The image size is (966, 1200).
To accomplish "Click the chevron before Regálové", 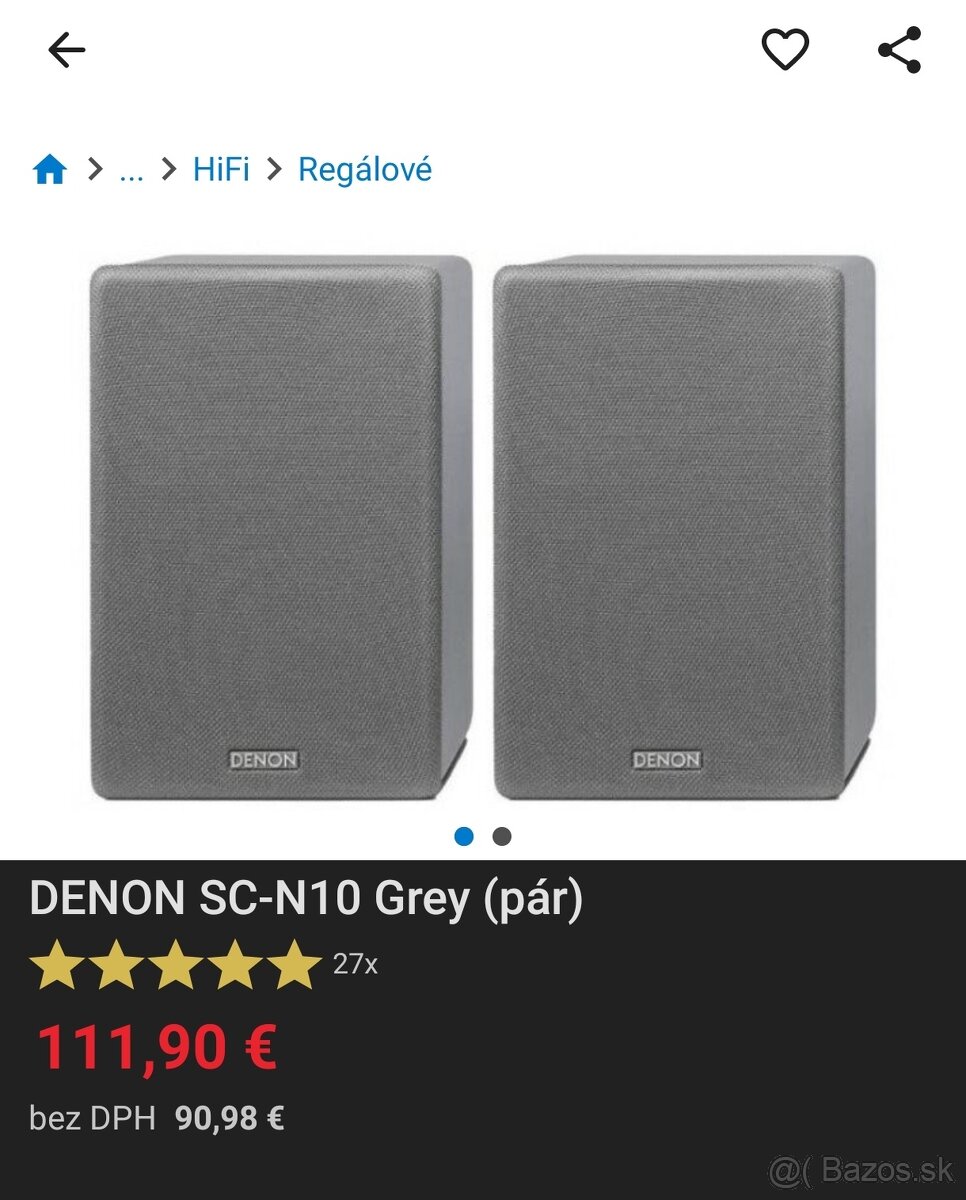I will (x=272, y=169).
